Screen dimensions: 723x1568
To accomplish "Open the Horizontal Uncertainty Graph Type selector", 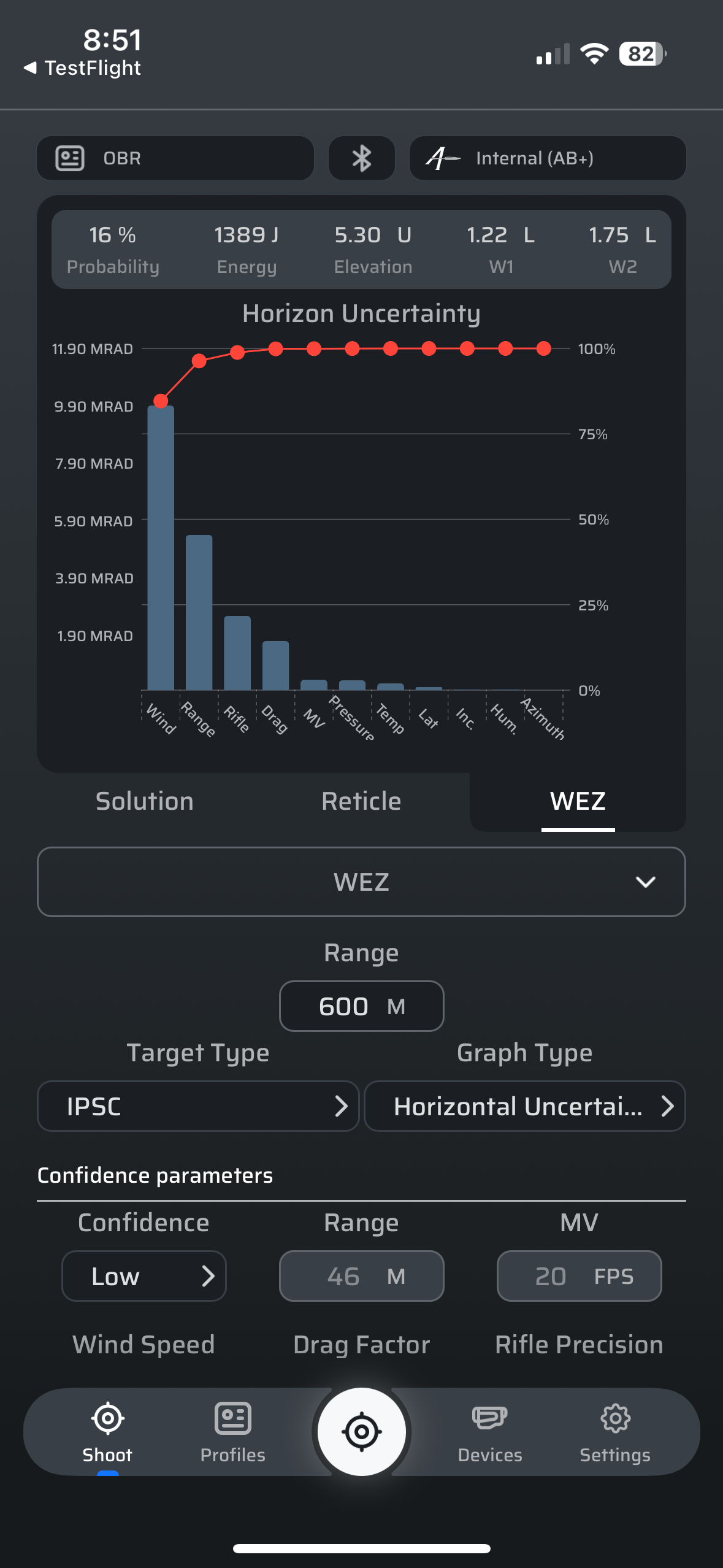I will click(524, 1106).
